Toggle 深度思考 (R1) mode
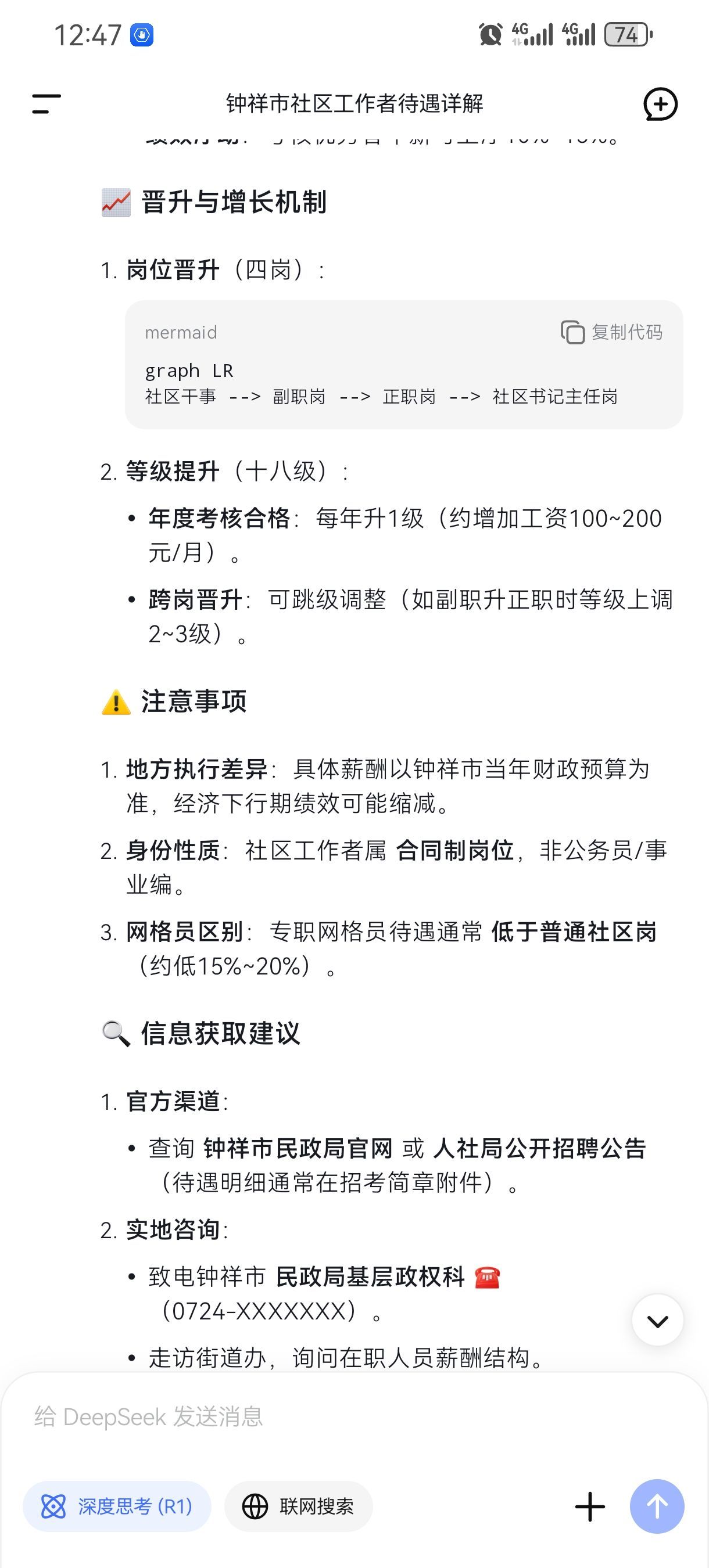709x1568 pixels. [117, 1506]
